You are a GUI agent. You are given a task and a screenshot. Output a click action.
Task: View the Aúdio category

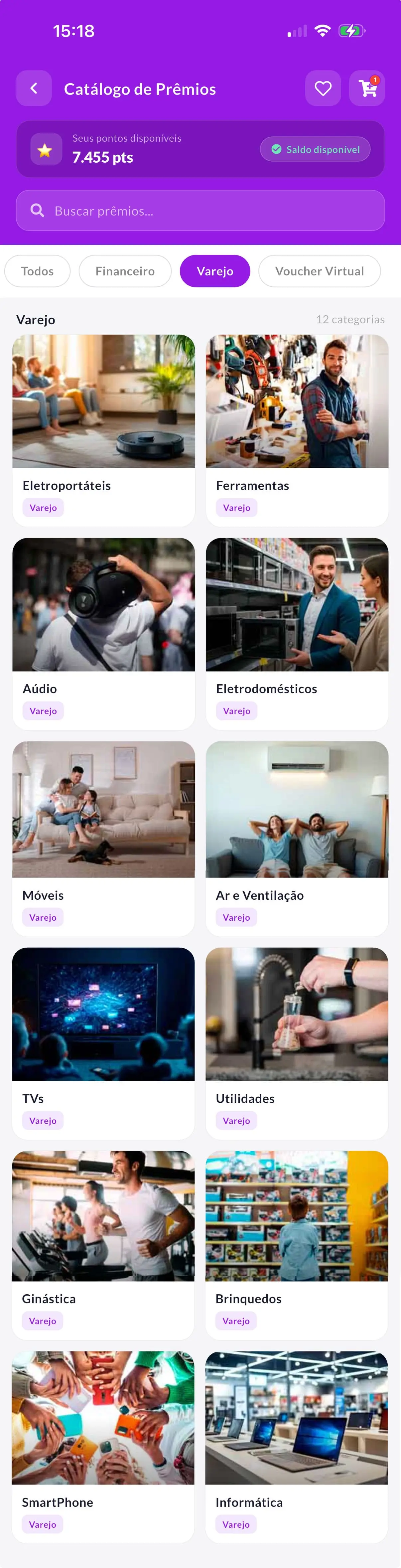tap(103, 633)
